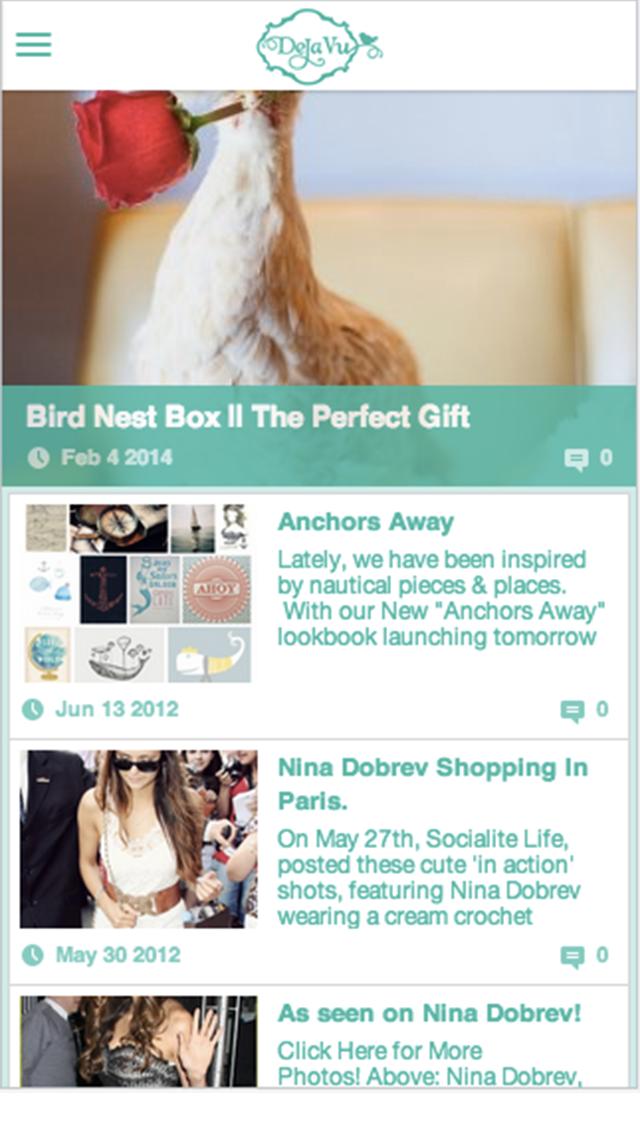
Task: Open As seen on Nina Dobrev post
Action: tap(429, 1013)
